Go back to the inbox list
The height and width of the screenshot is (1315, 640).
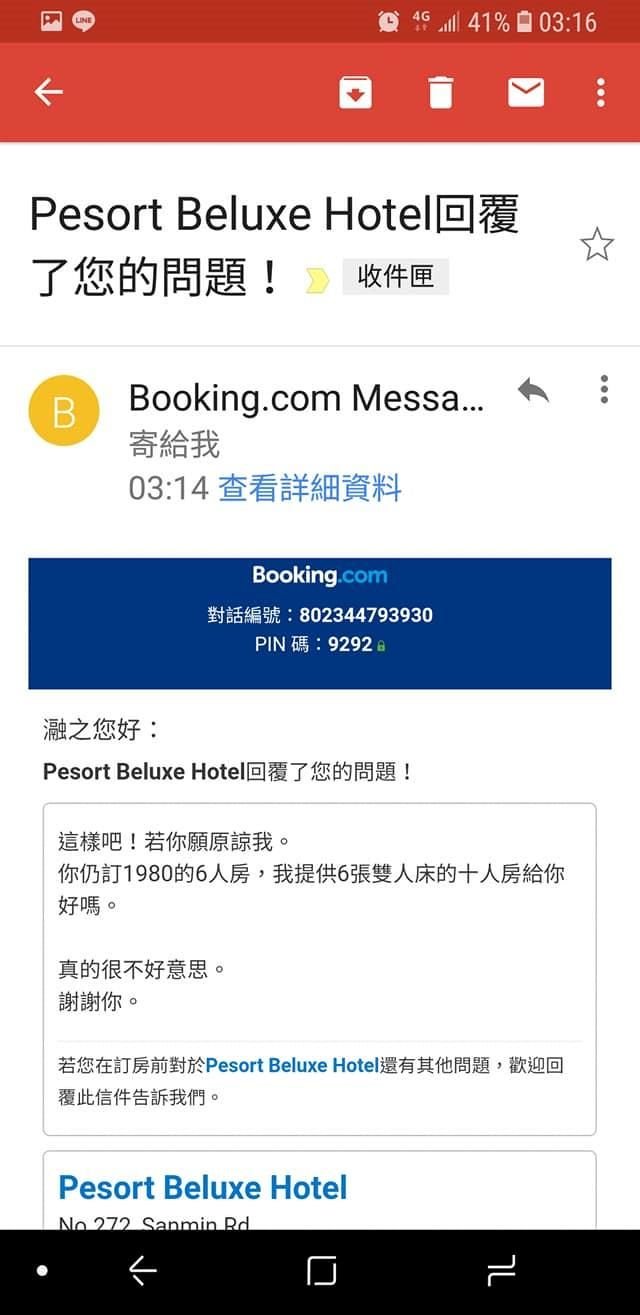48,93
